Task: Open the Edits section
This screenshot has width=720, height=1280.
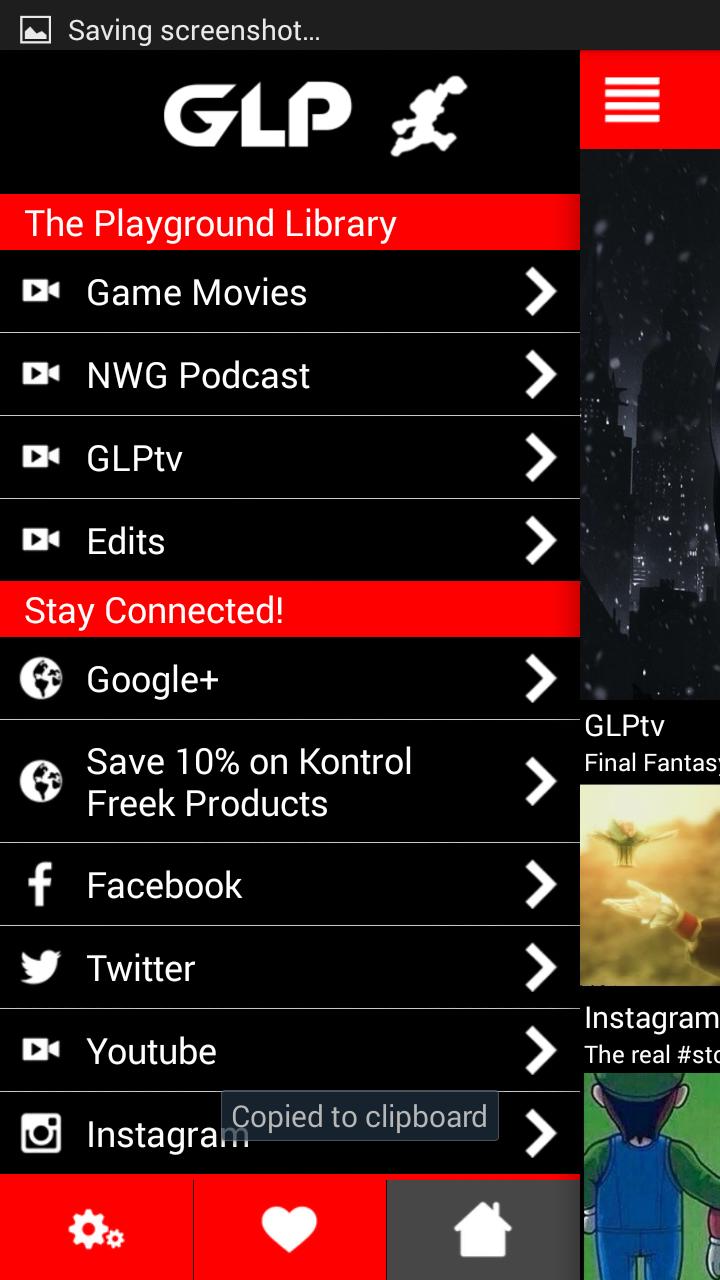Action: click(x=289, y=541)
